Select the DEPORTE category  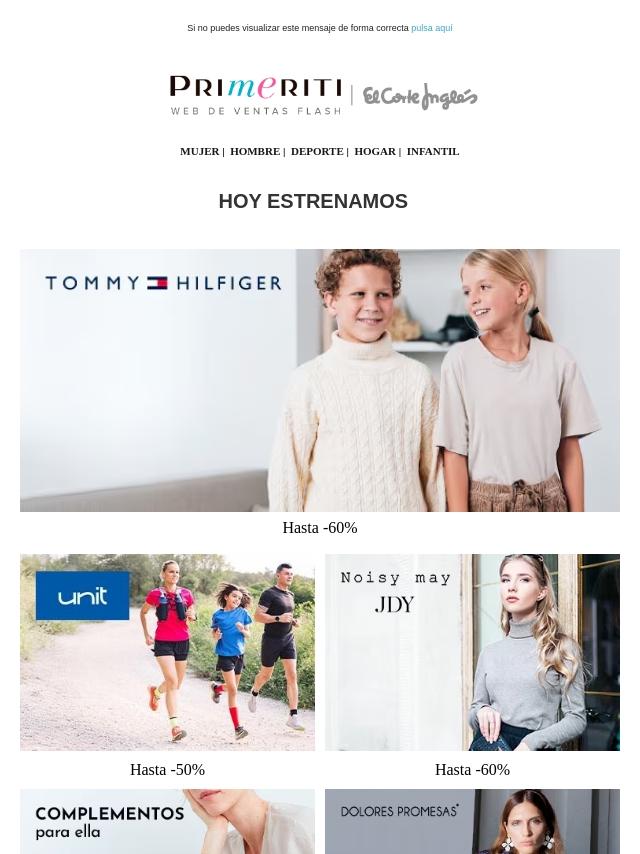317,151
